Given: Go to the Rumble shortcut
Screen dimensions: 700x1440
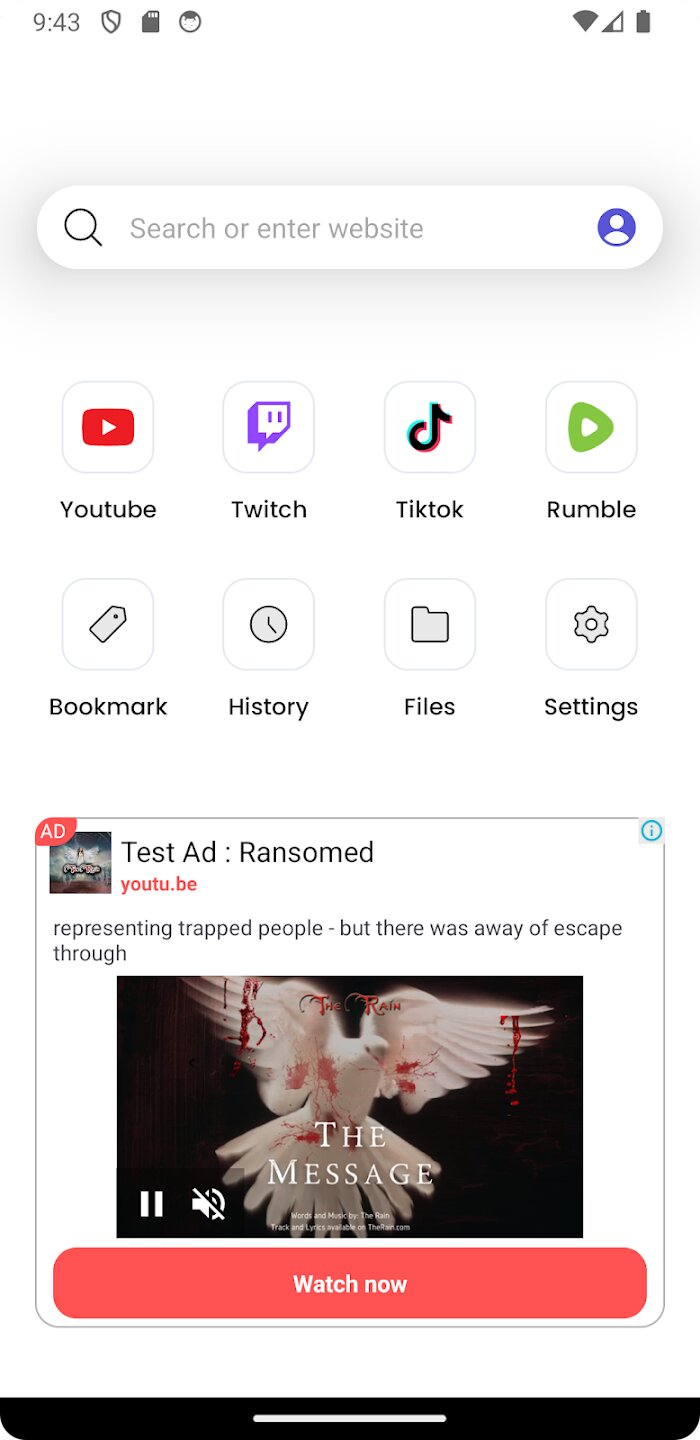Looking at the screenshot, I should (x=591, y=427).
